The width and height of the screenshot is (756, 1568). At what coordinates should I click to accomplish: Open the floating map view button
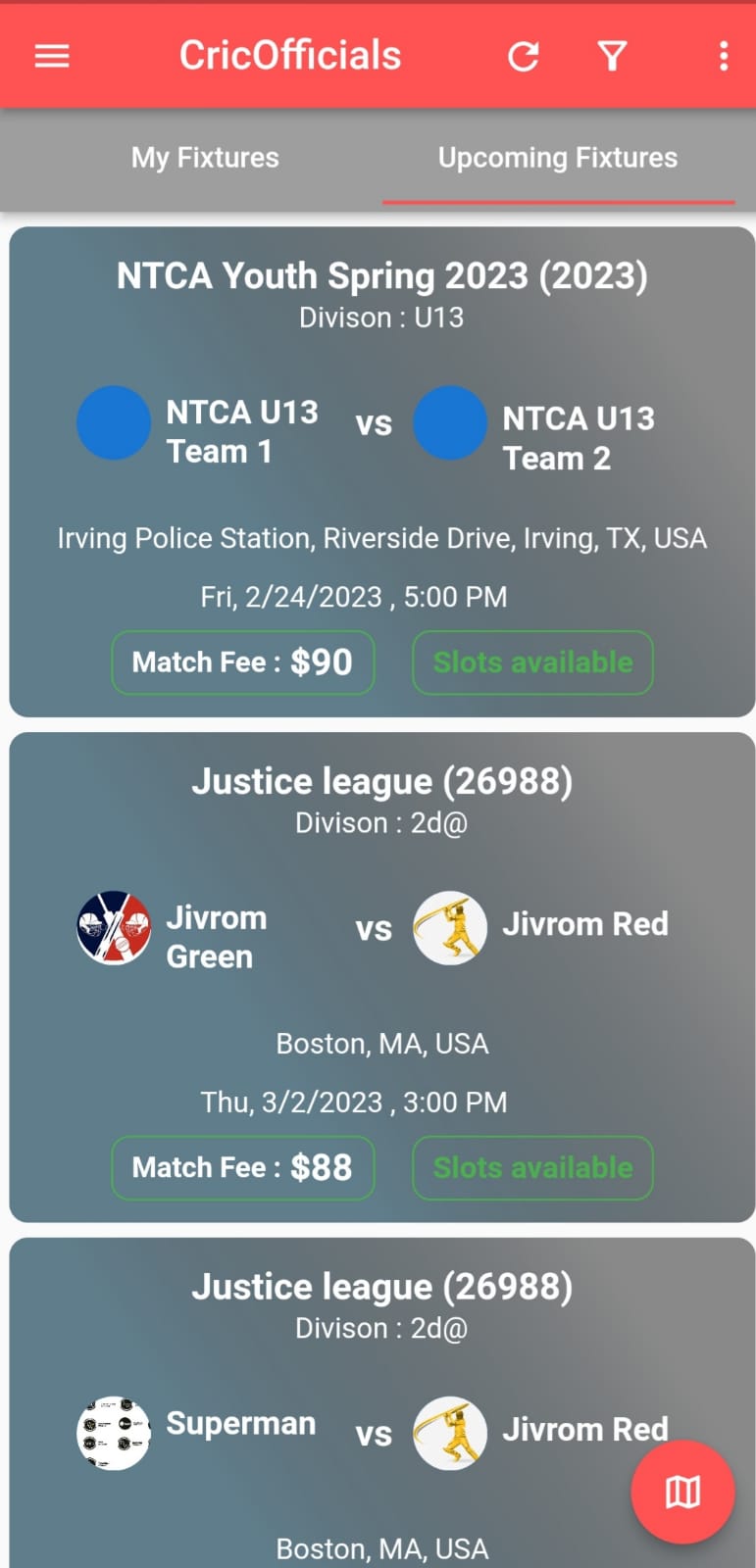tap(682, 1492)
